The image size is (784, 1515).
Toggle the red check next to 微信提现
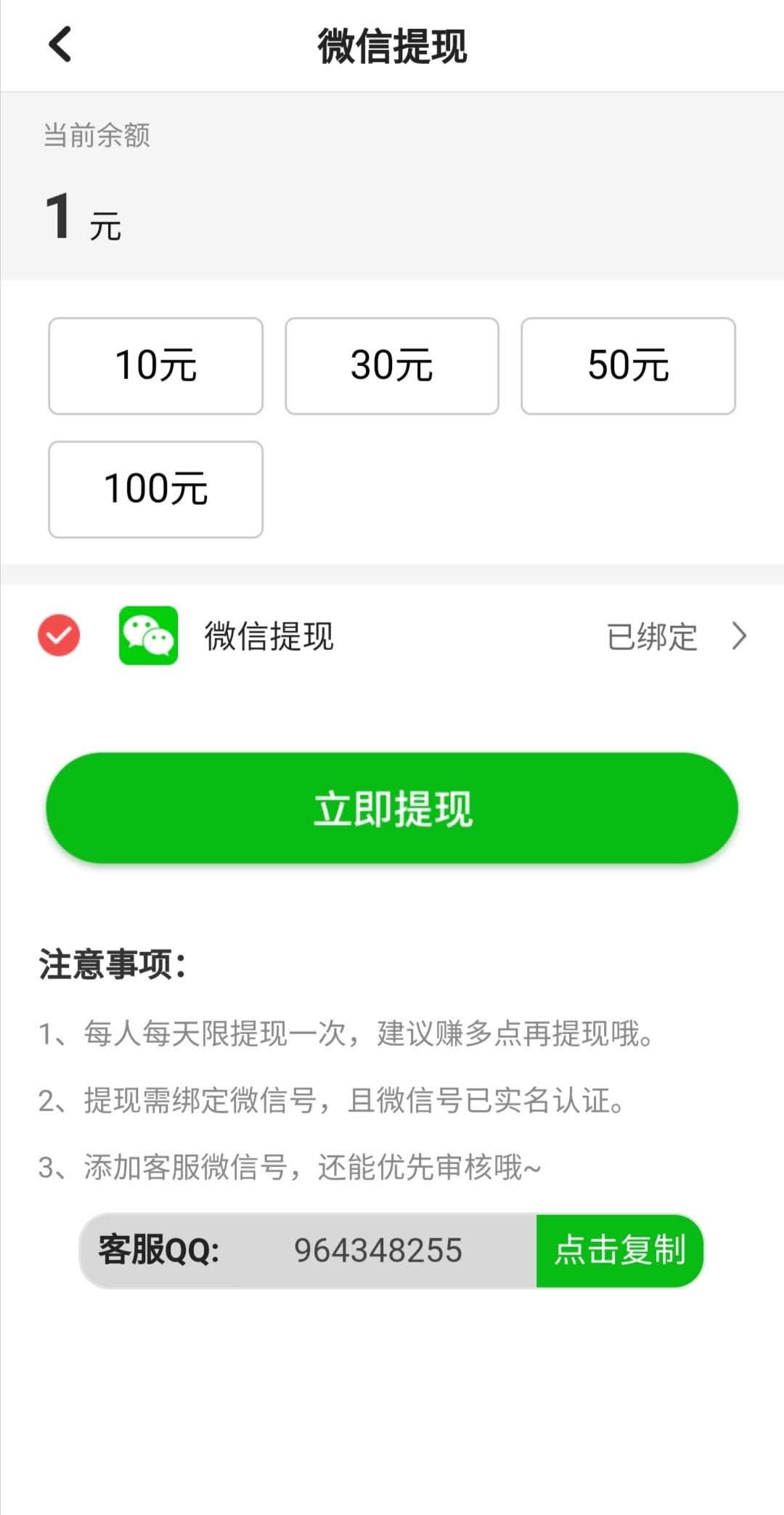pyautogui.click(x=59, y=635)
